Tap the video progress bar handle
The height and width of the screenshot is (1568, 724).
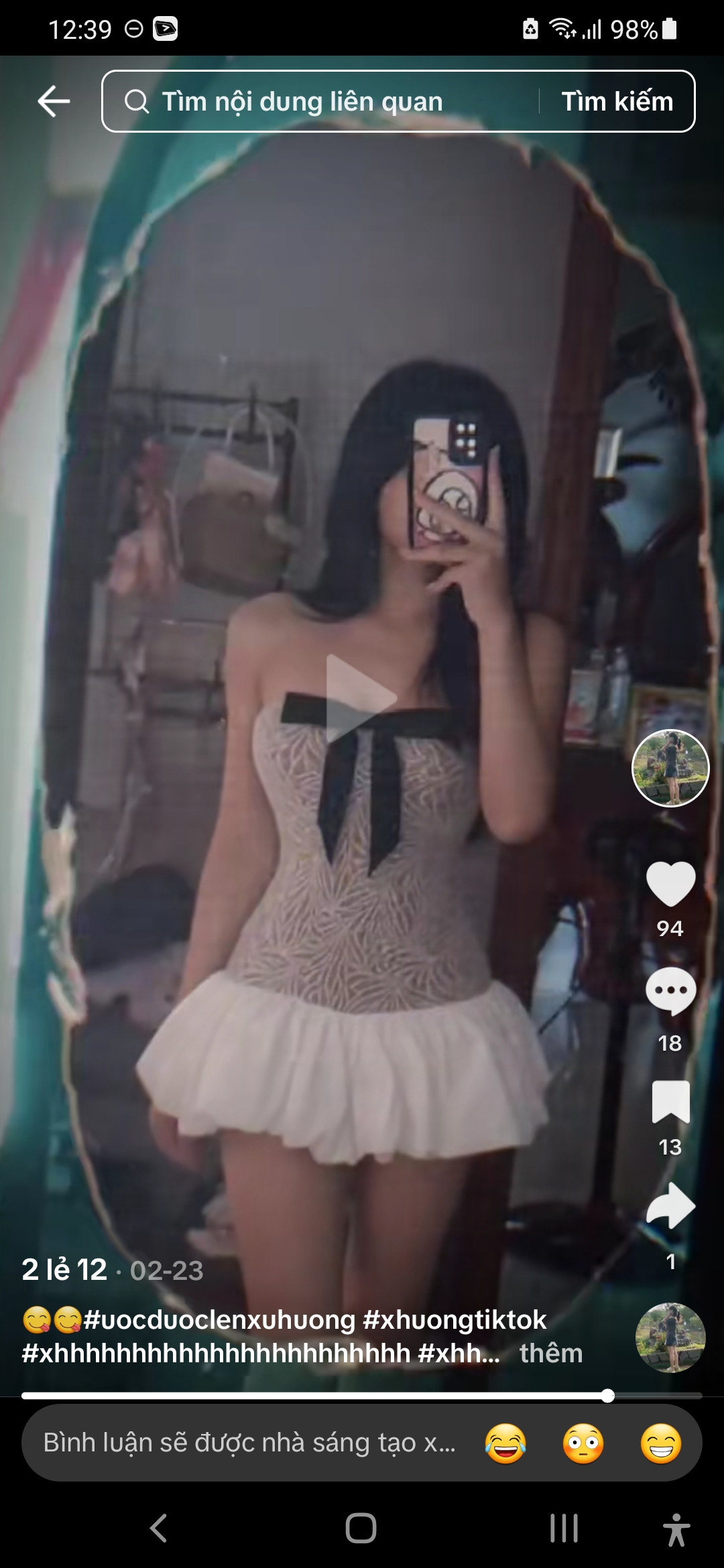(607, 1396)
